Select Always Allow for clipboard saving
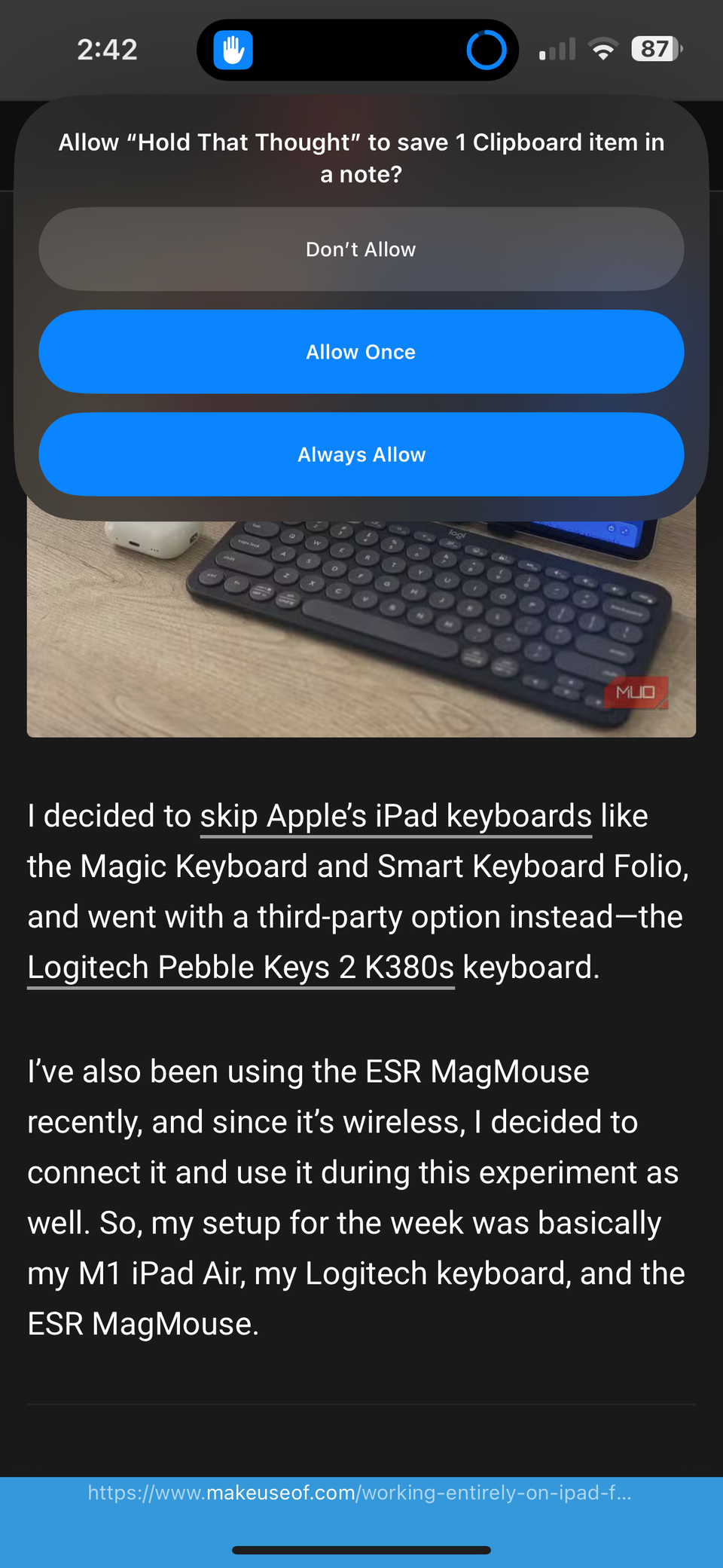Image resolution: width=723 pixels, height=1568 pixels. 361,454
